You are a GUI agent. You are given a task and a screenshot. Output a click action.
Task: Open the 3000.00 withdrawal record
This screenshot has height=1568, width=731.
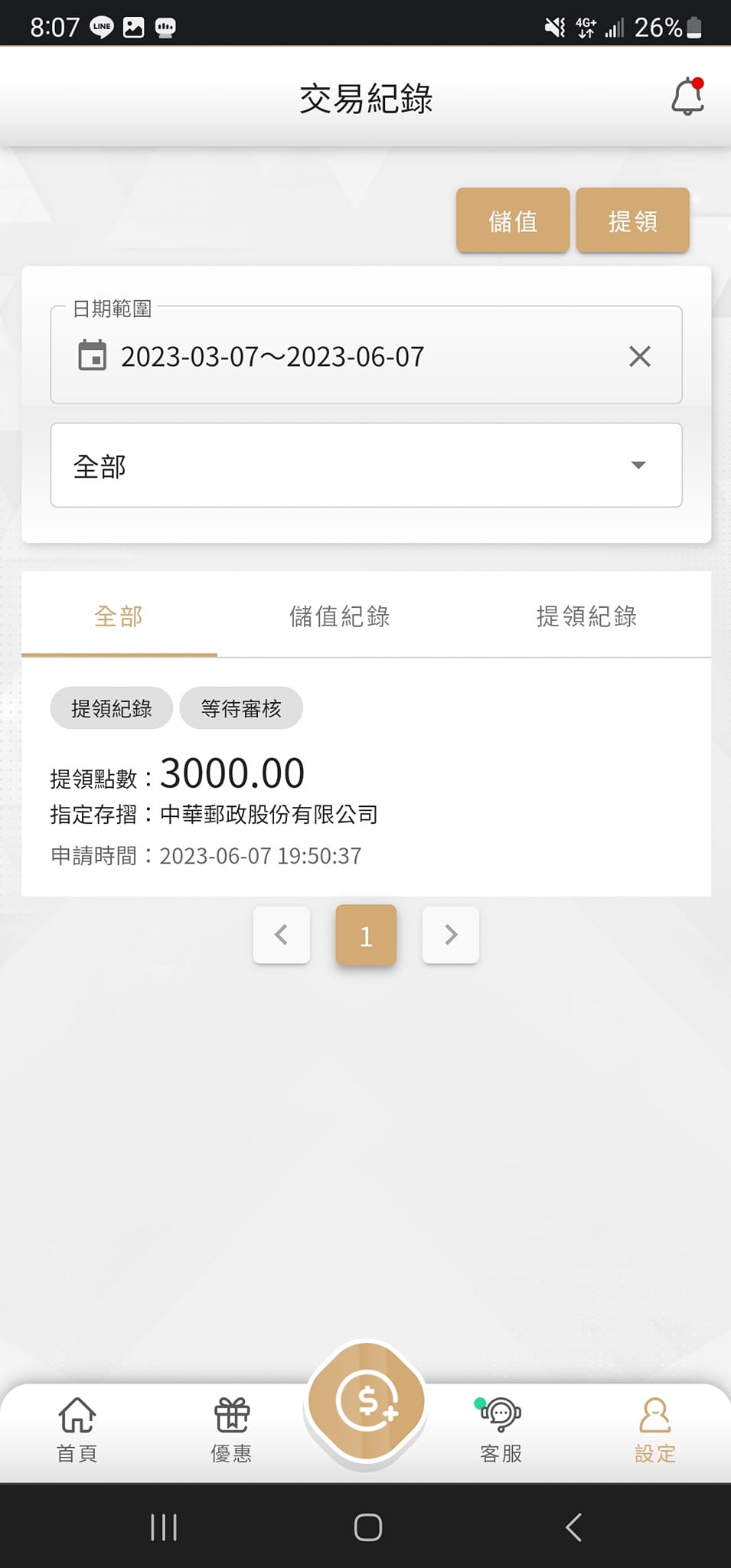[x=366, y=777]
